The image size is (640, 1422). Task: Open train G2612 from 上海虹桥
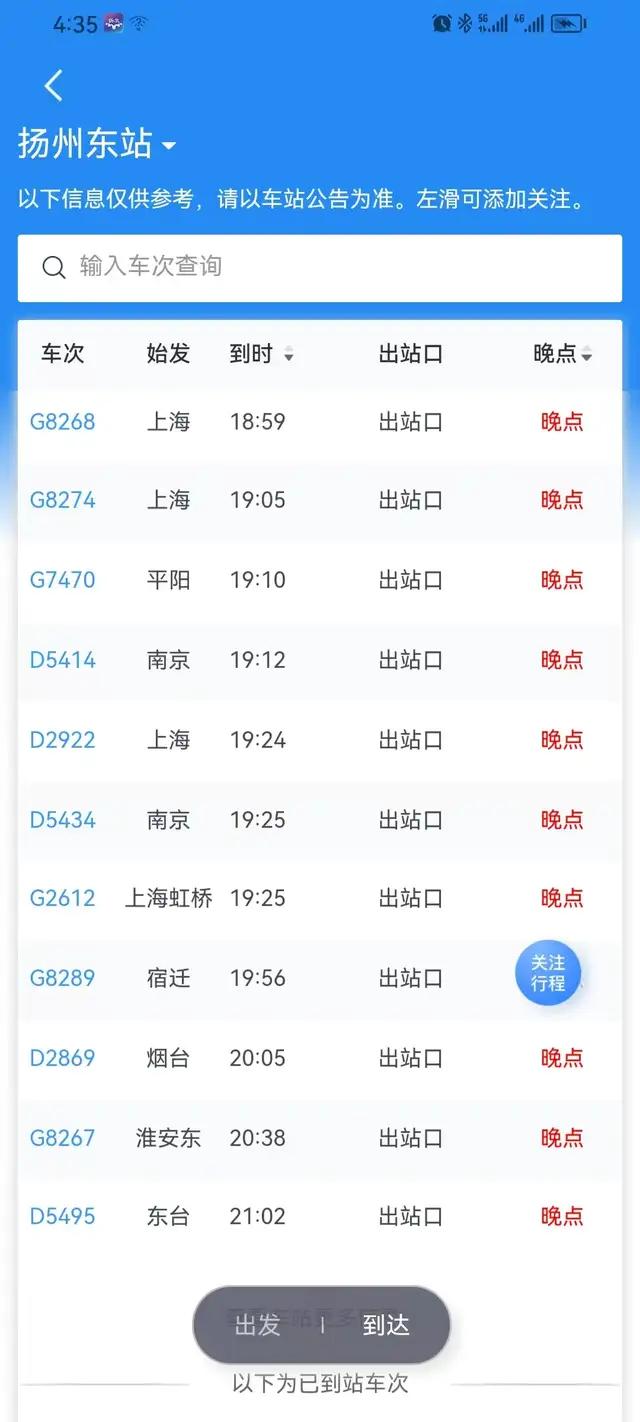click(x=62, y=898)
